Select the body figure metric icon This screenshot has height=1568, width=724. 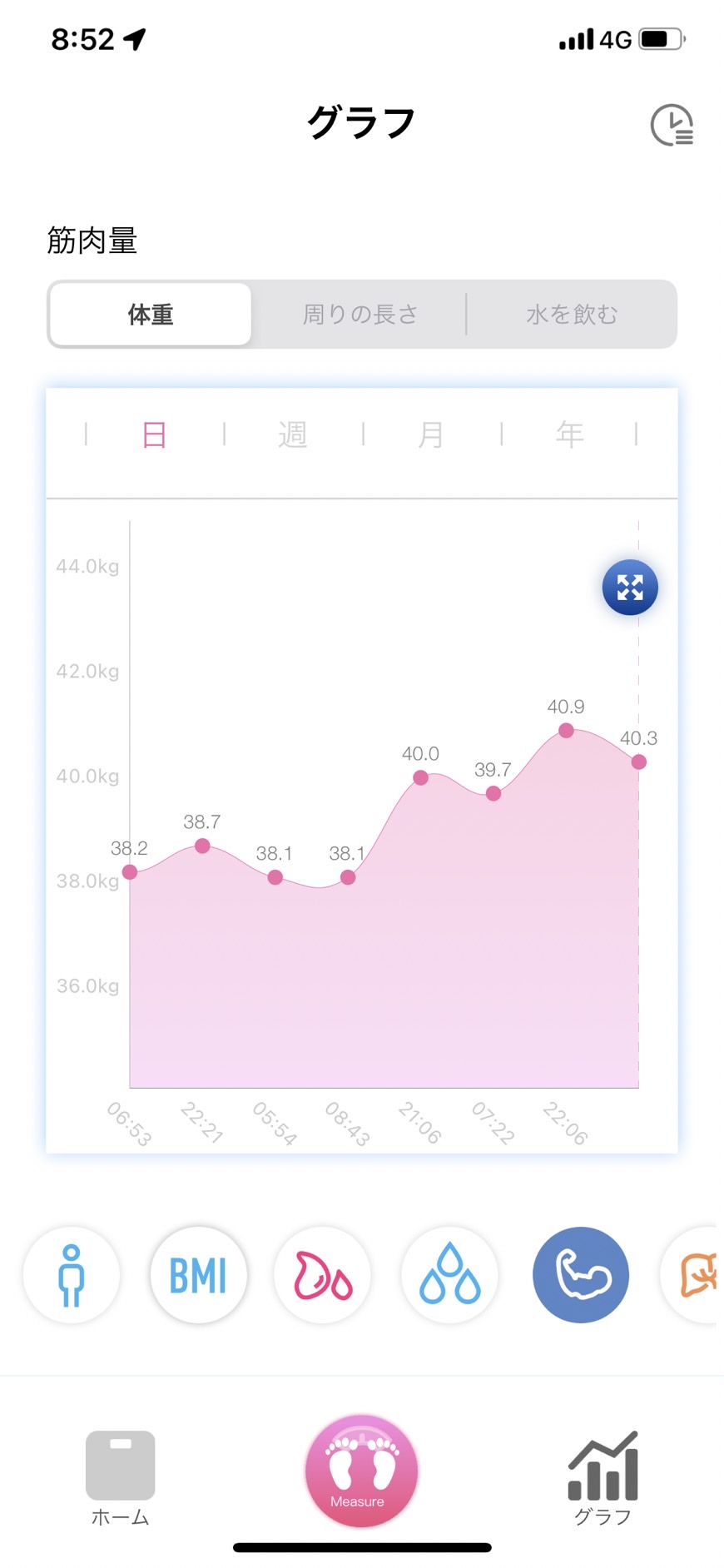72,1275
